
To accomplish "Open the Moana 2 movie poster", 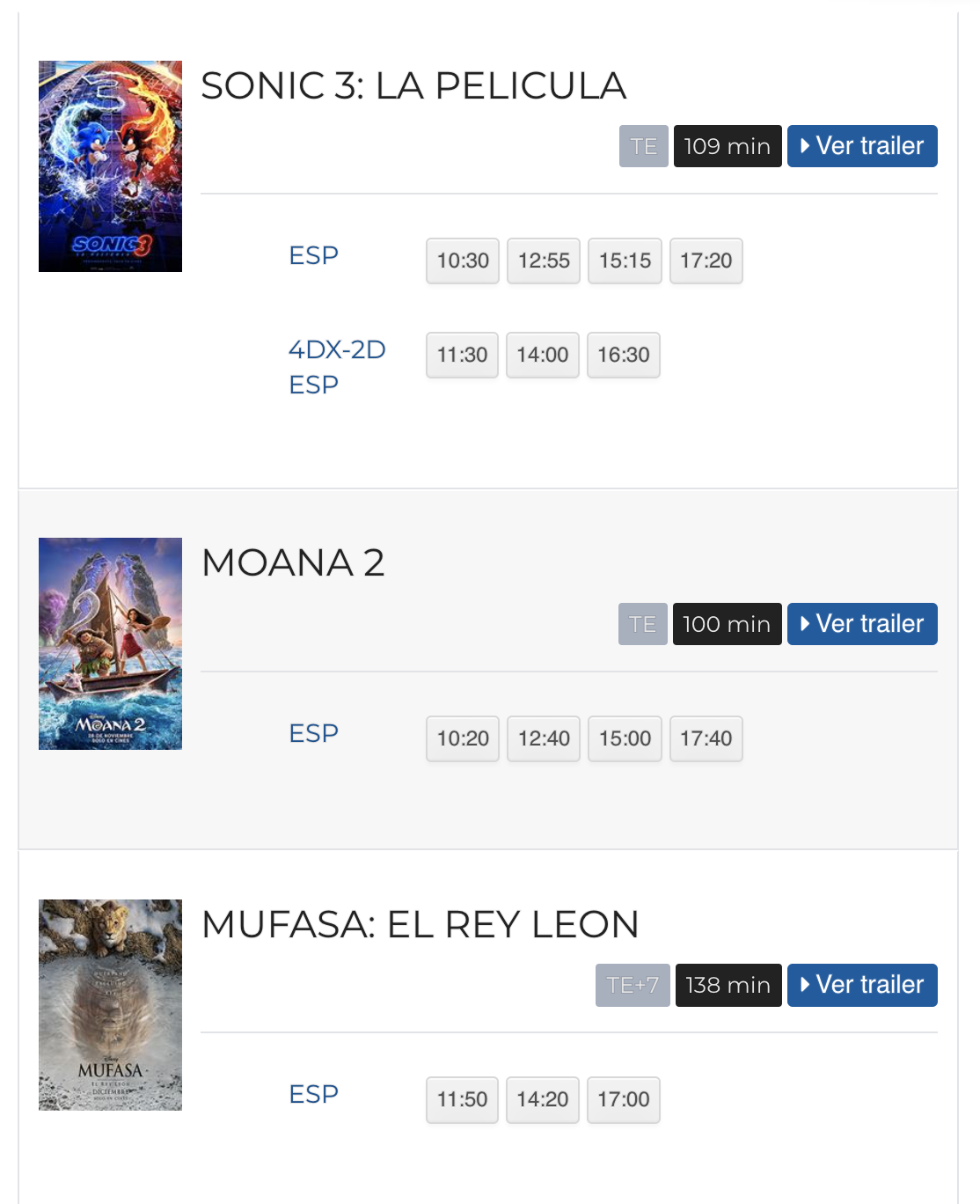I will click(110, 643).
